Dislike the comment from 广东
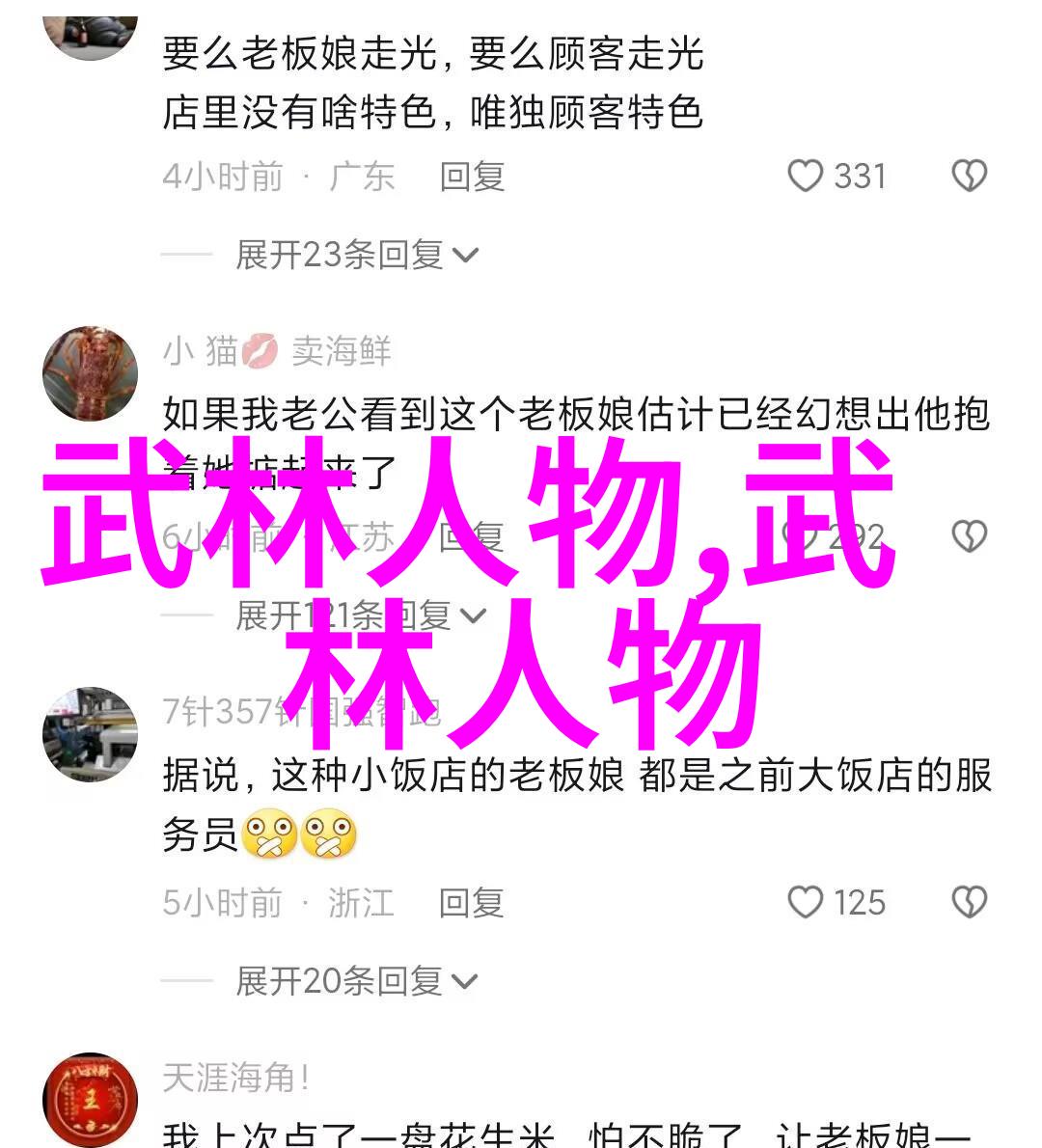Screen dimensions: 1042x1148 [x=969, y=177]
